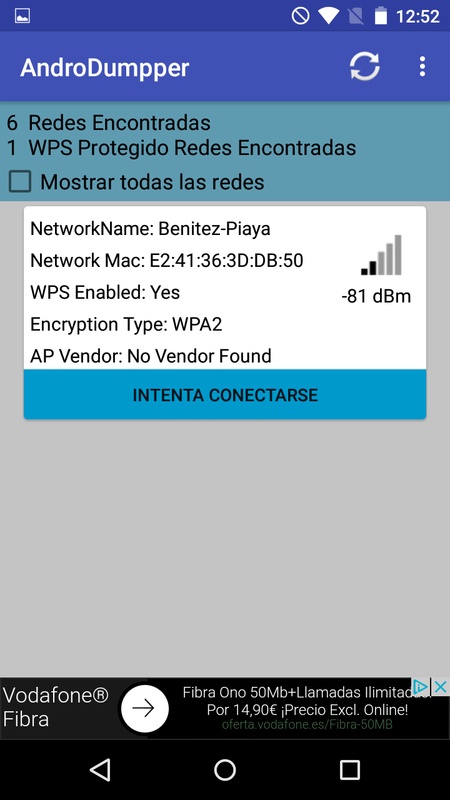
Task: Go to the home screen
Action: (x=225, y=769)
